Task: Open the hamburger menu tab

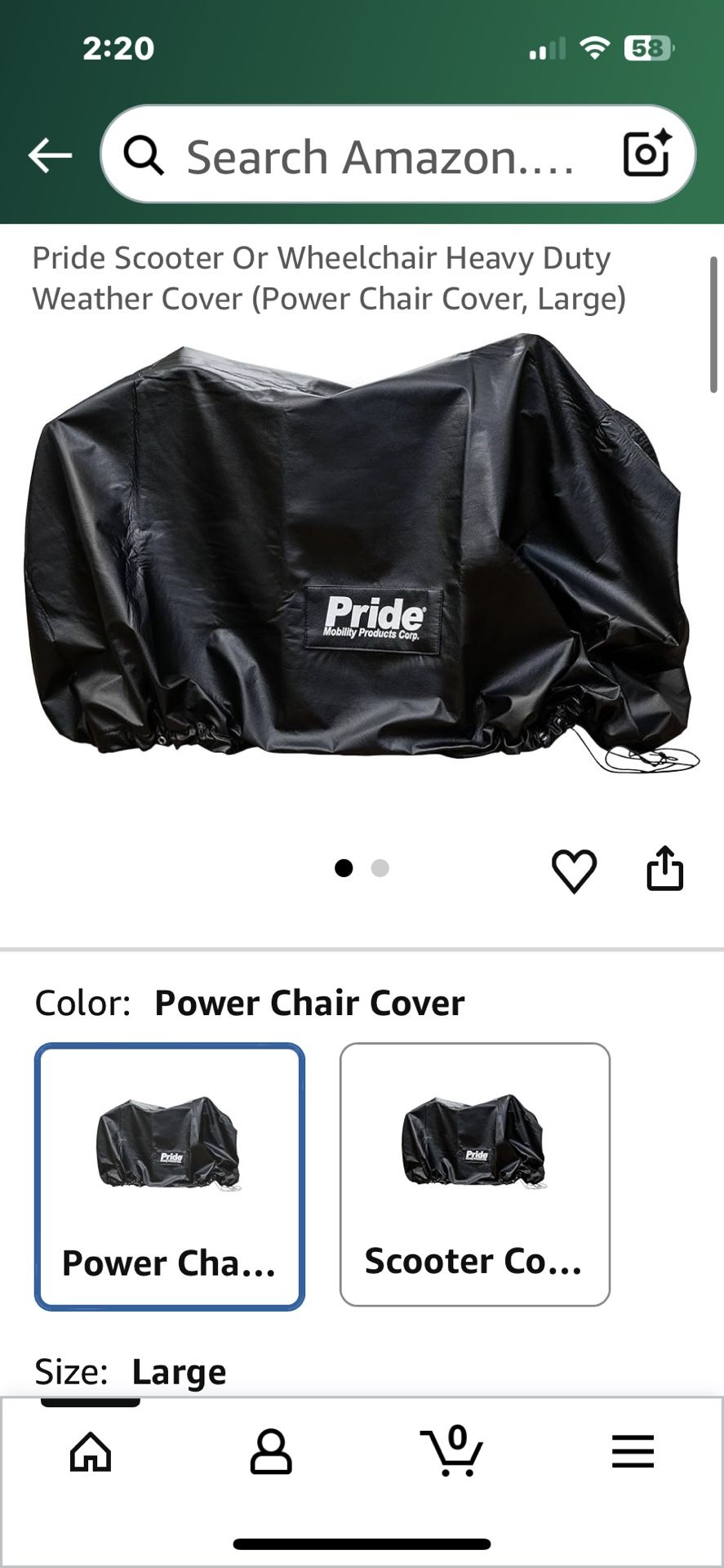Action: (x=633, y=1452)
